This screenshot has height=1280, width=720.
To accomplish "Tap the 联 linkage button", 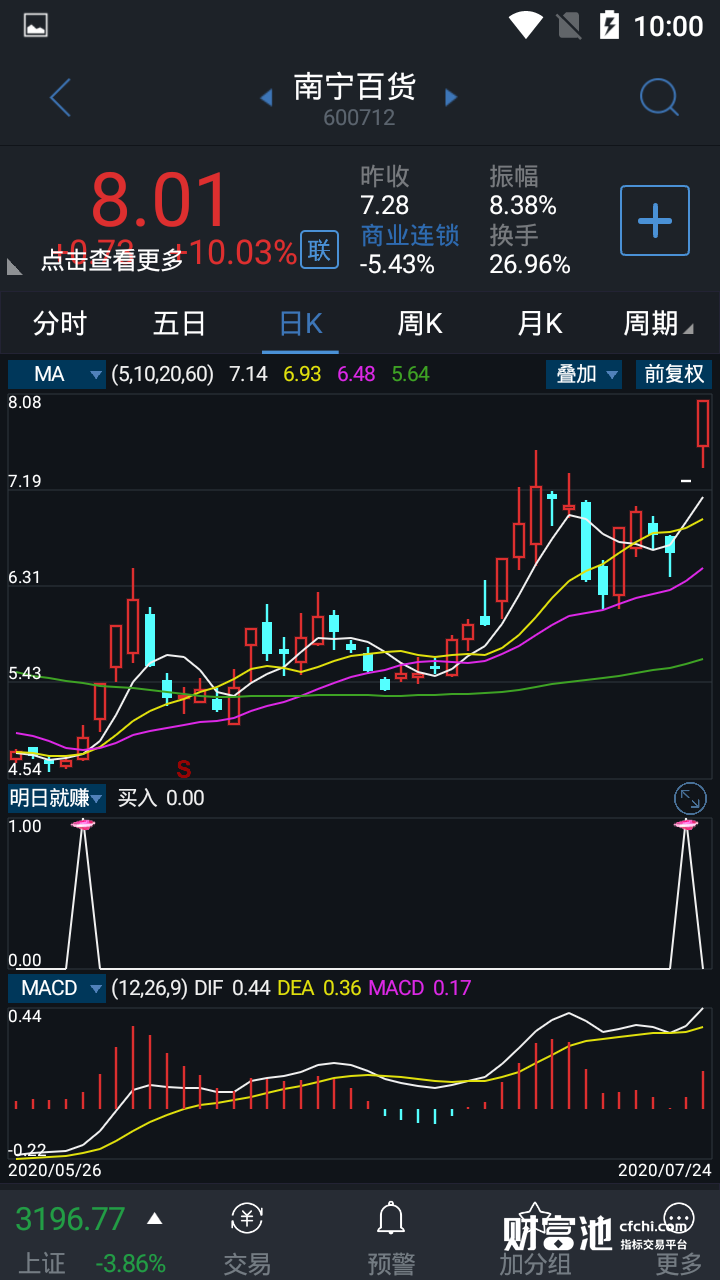I will (319, 250).
